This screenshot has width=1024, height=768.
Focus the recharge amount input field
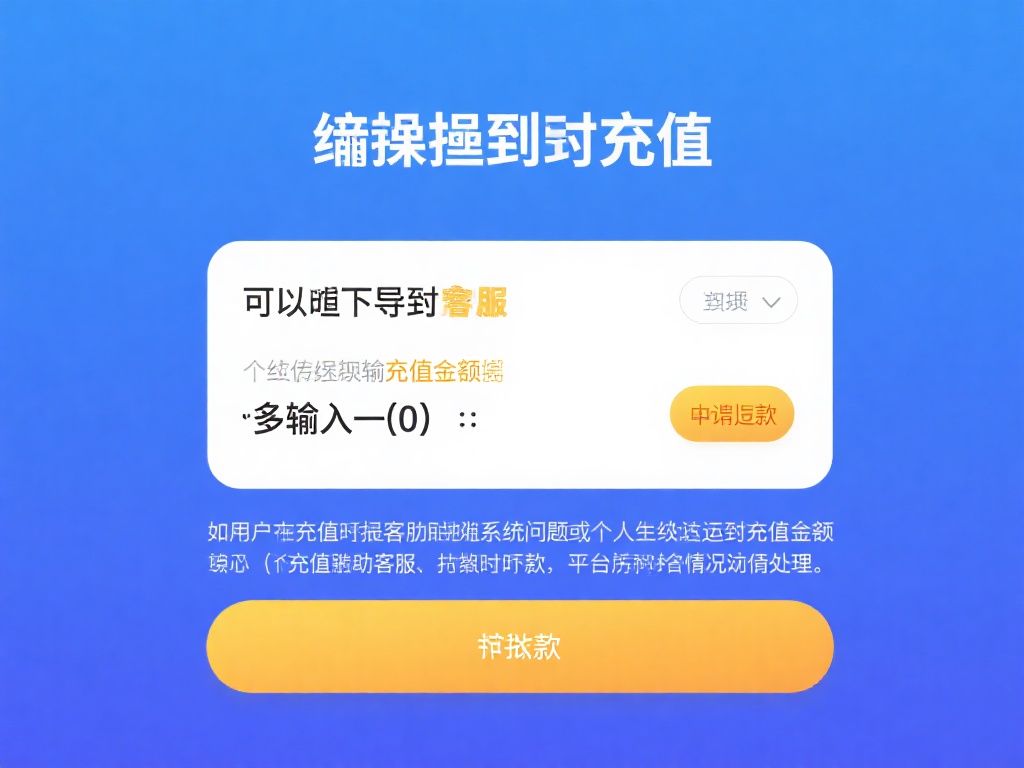click(400, 421)
